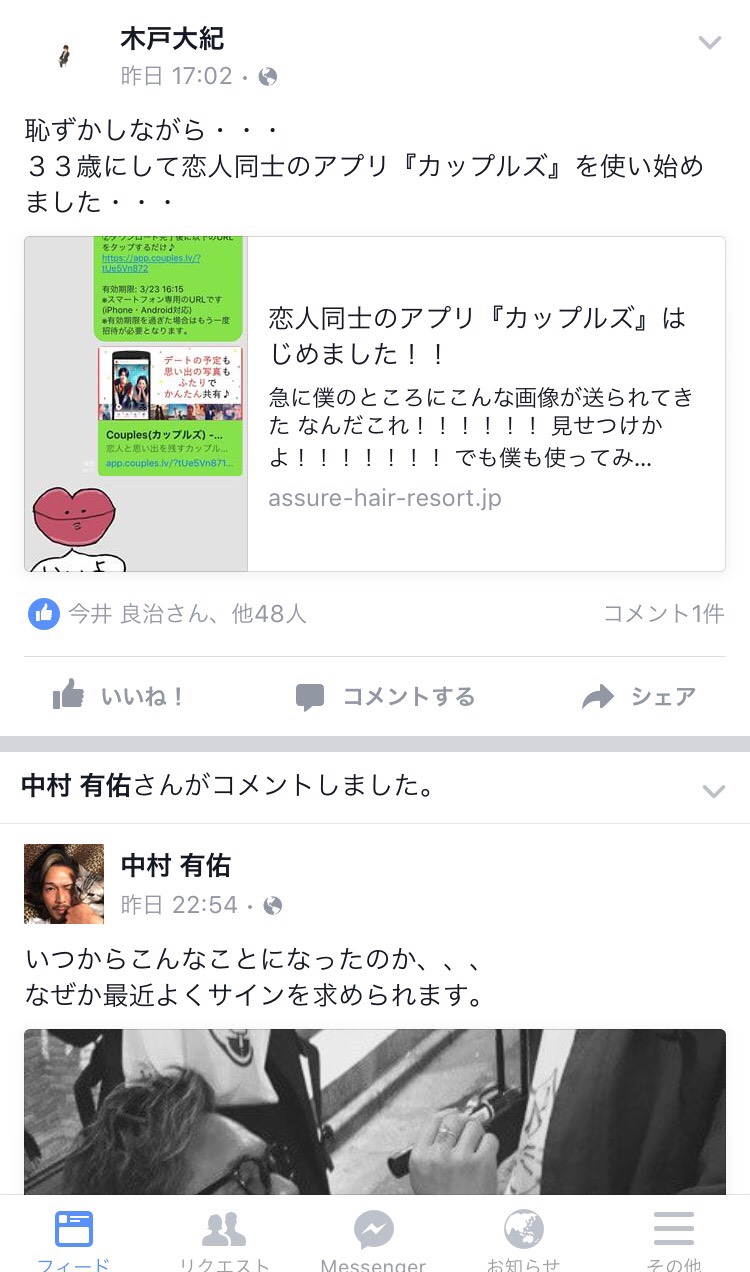Expand the options chevron on 木戸大紀's post
This screenshot has width=750, height=1272.
709,43
